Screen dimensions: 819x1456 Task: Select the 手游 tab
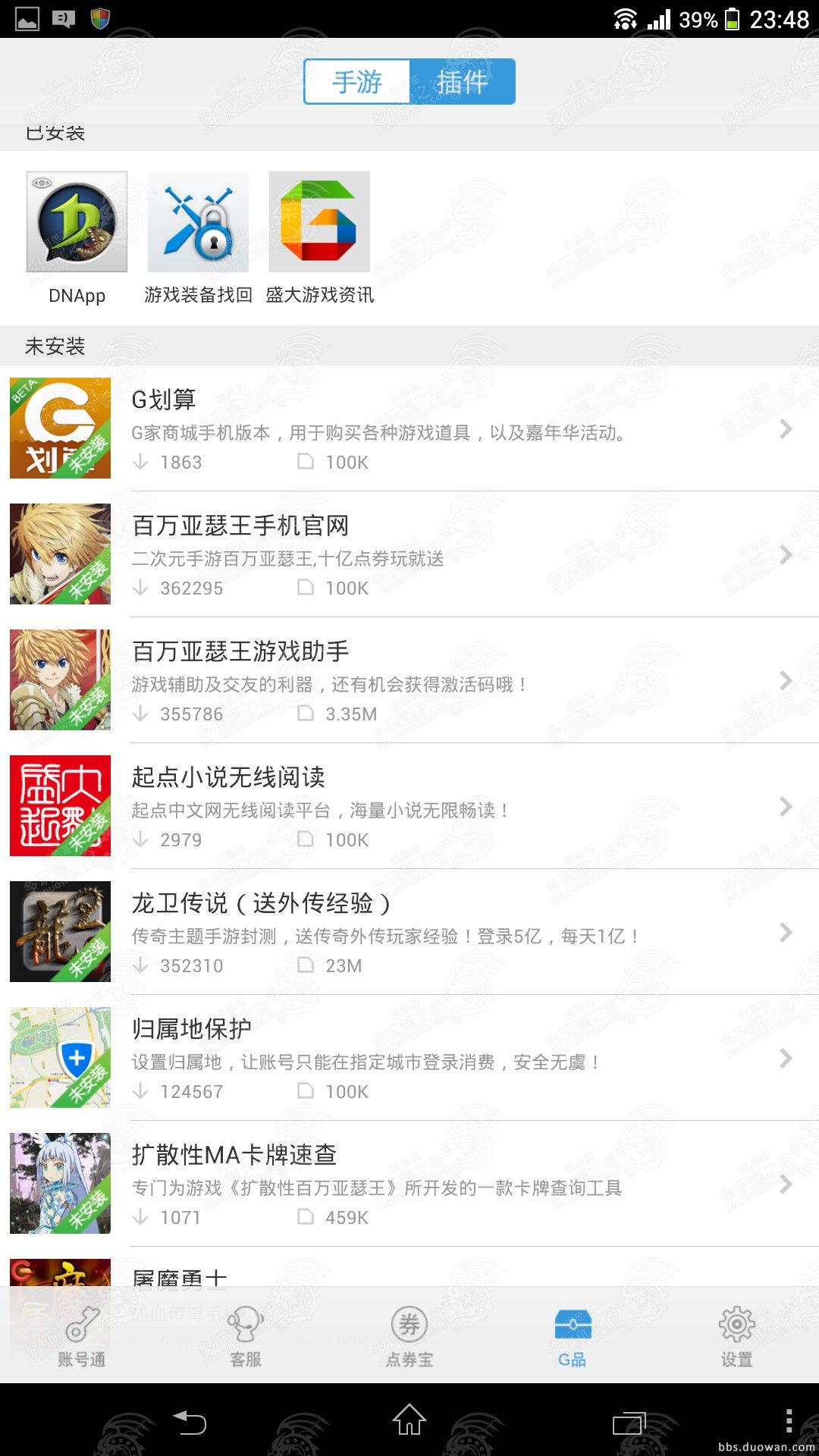[356, 81]
